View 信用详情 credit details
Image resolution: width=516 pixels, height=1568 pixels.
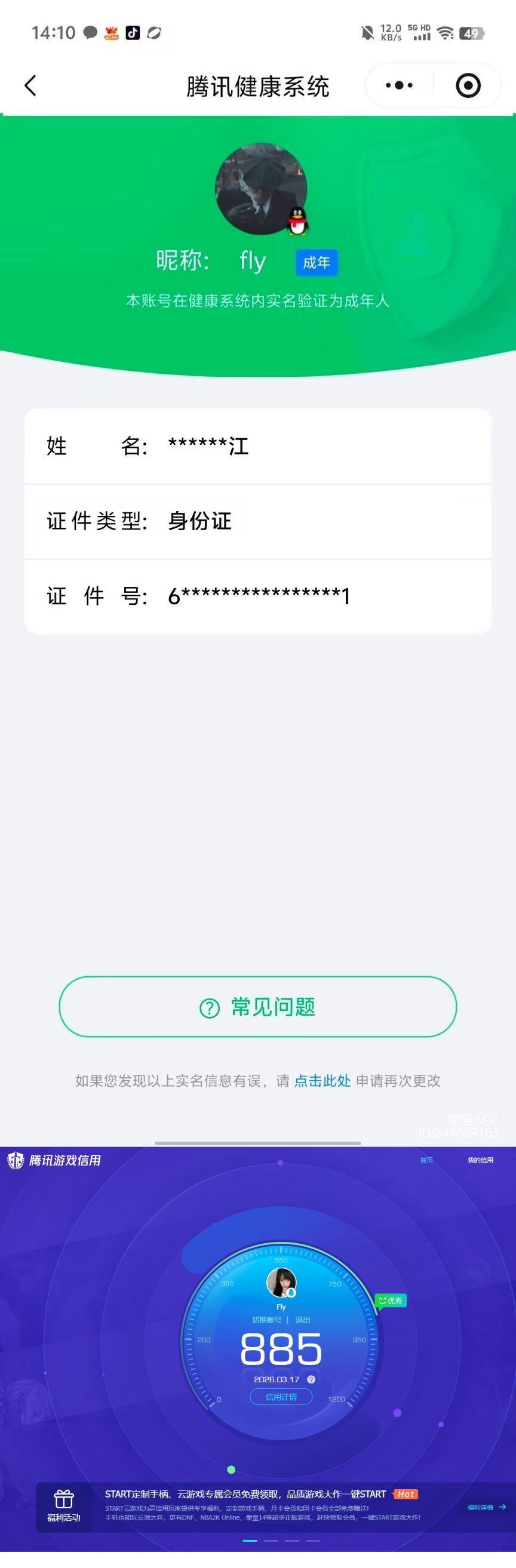click(x=281, y=1397)
